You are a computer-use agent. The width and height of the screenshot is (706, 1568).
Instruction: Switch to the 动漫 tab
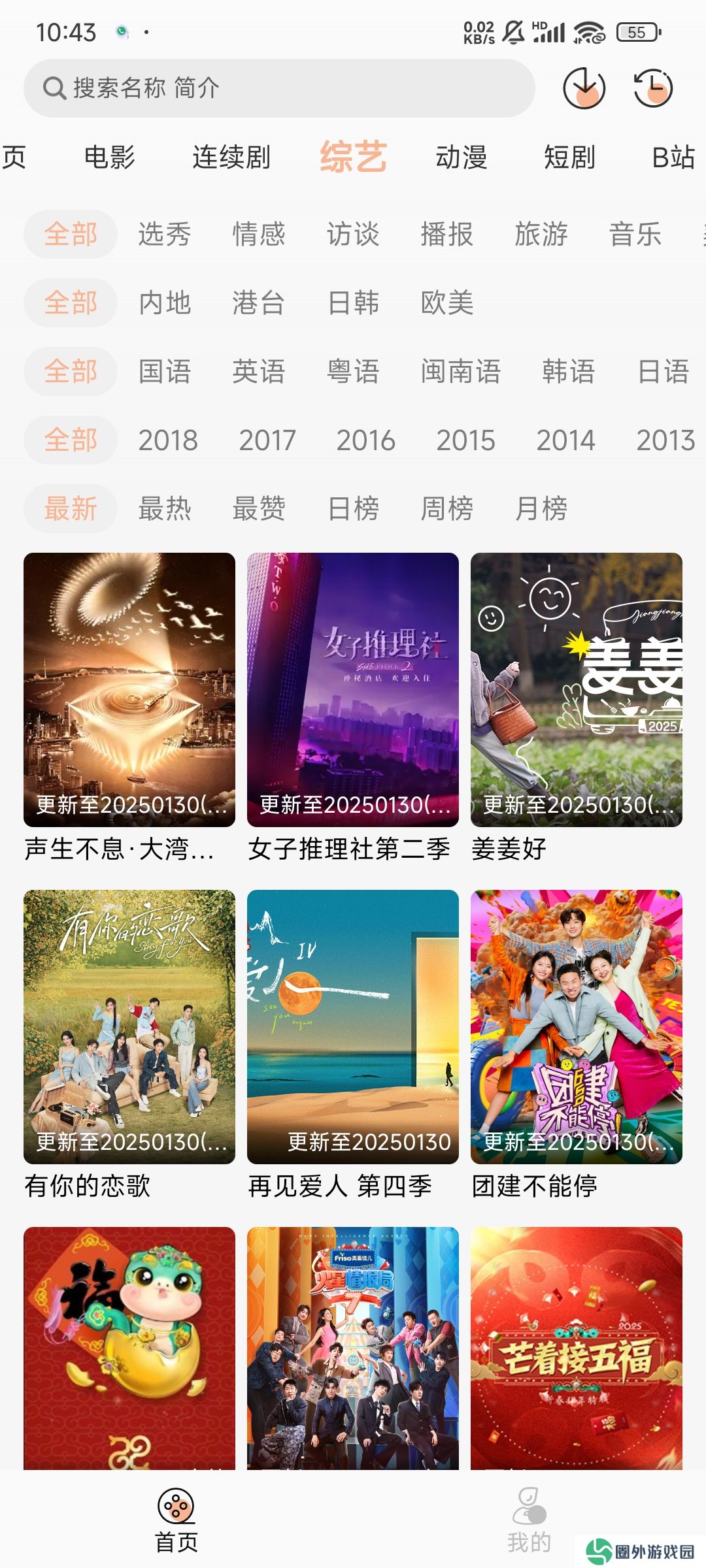coord(462,157)
